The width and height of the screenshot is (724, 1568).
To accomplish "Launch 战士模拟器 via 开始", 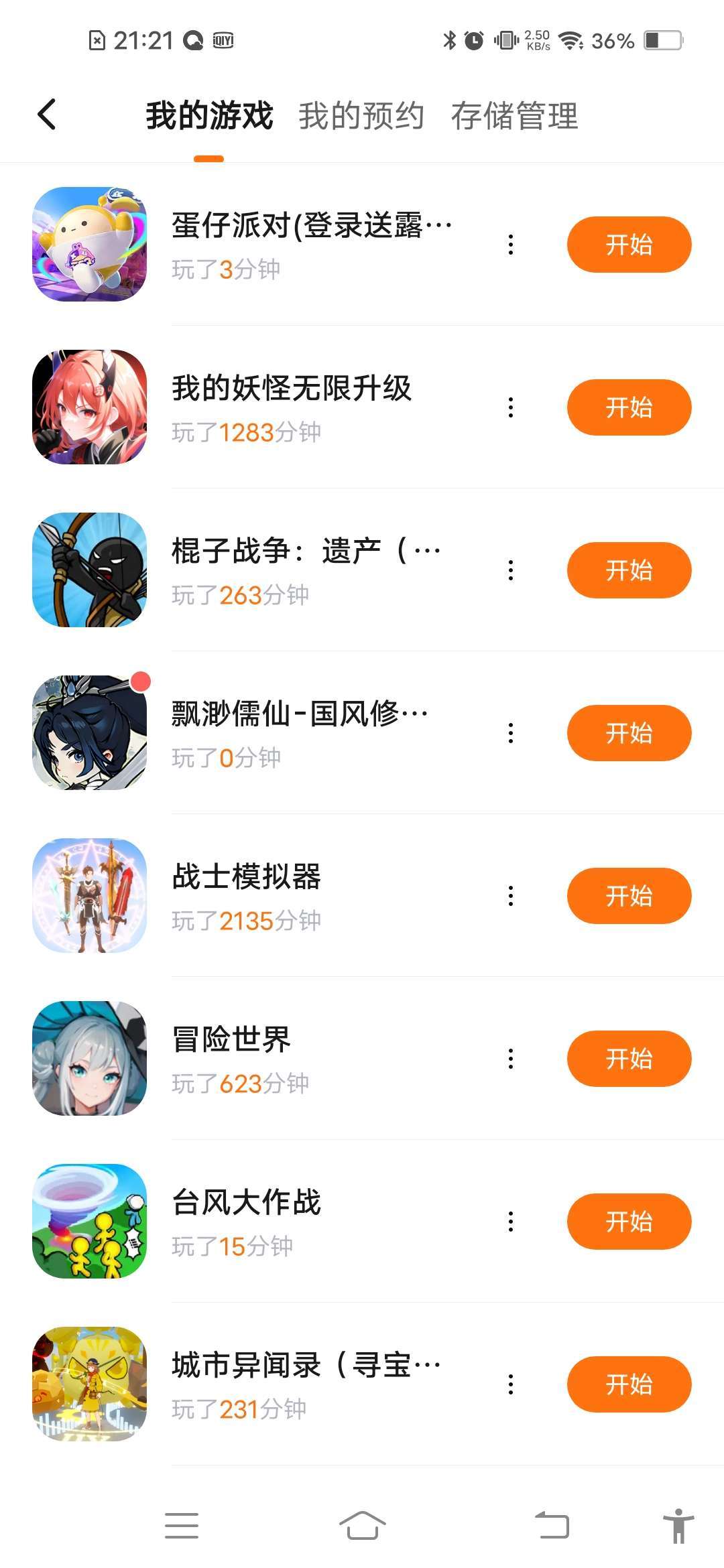I will pos(629,896).
